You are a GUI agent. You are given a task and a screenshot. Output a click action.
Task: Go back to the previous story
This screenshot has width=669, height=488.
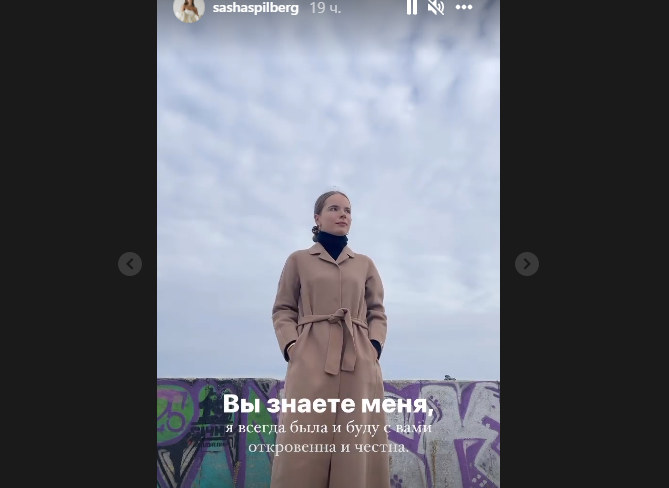click(x=130, y=264)
